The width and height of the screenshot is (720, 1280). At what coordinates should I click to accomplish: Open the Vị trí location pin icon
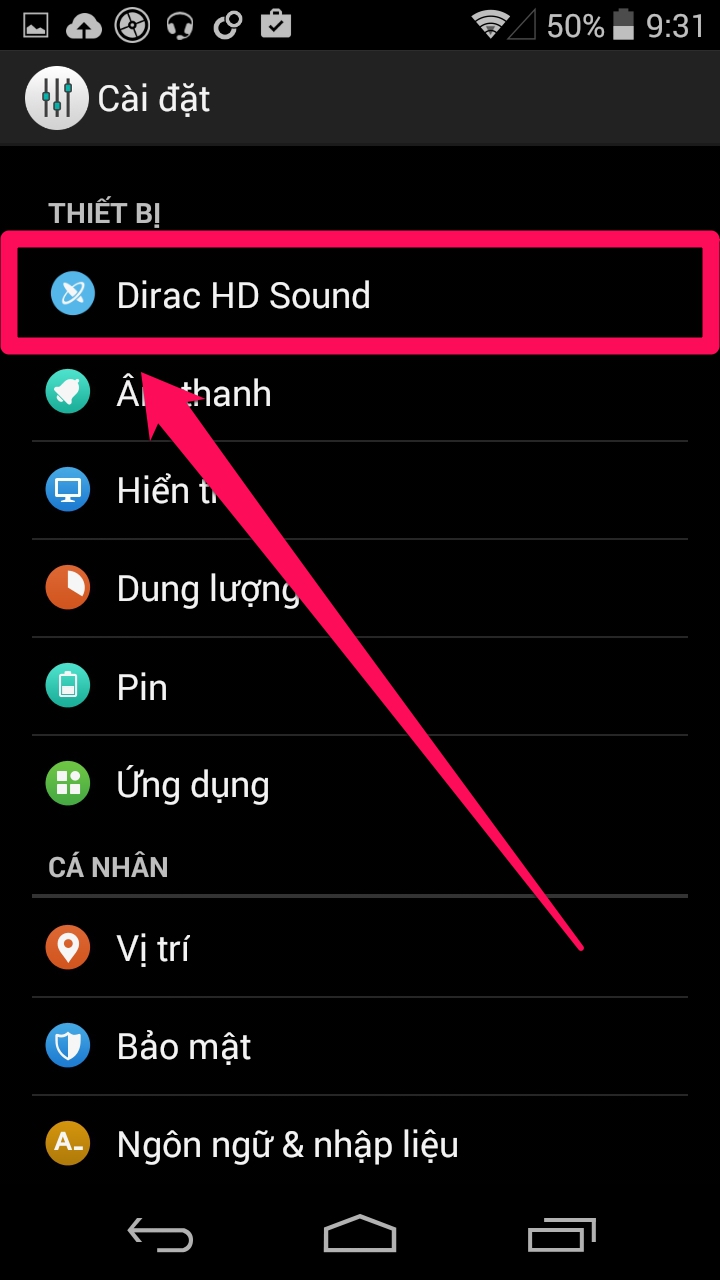pyautogui.click(x=67, y=947)
